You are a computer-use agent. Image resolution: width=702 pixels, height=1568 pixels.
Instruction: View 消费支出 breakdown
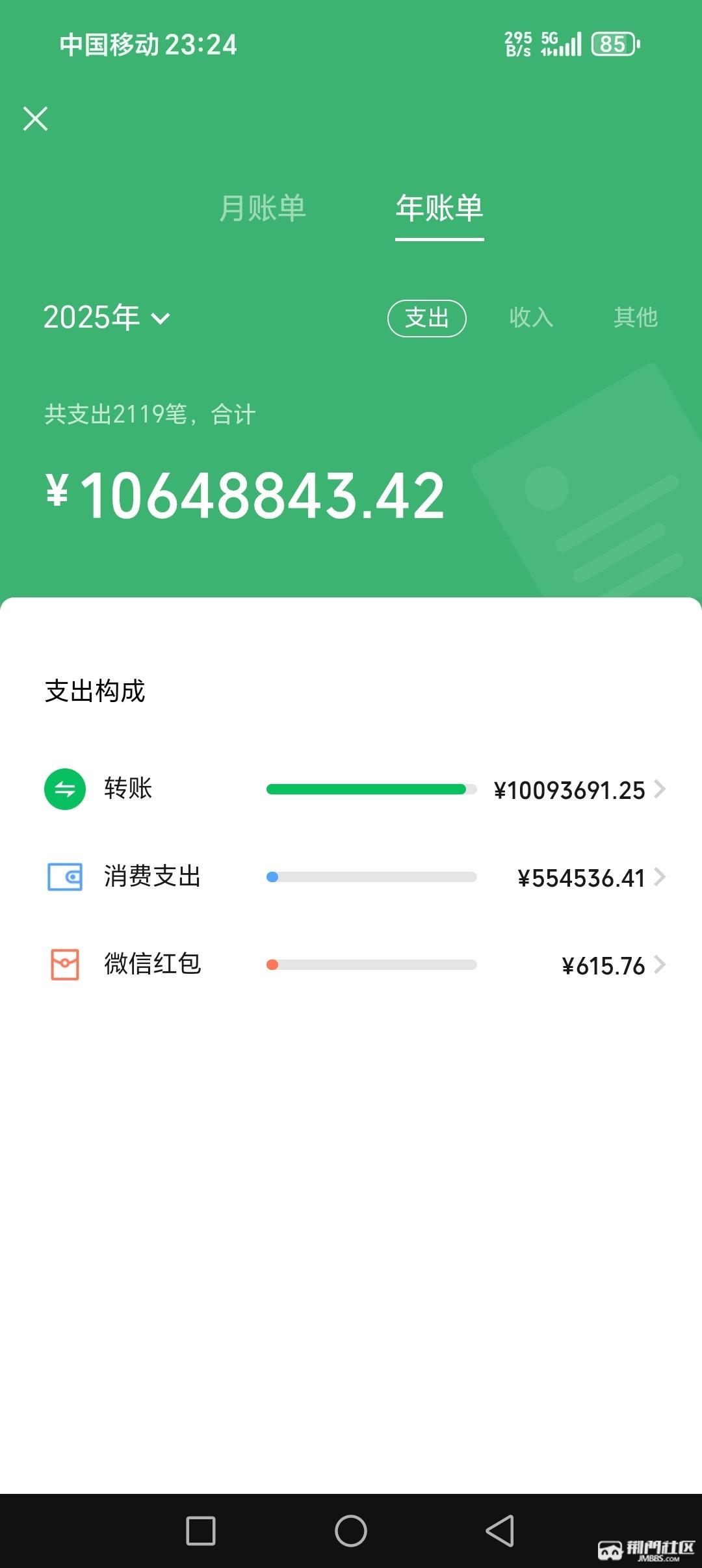[x=355, y=877]
